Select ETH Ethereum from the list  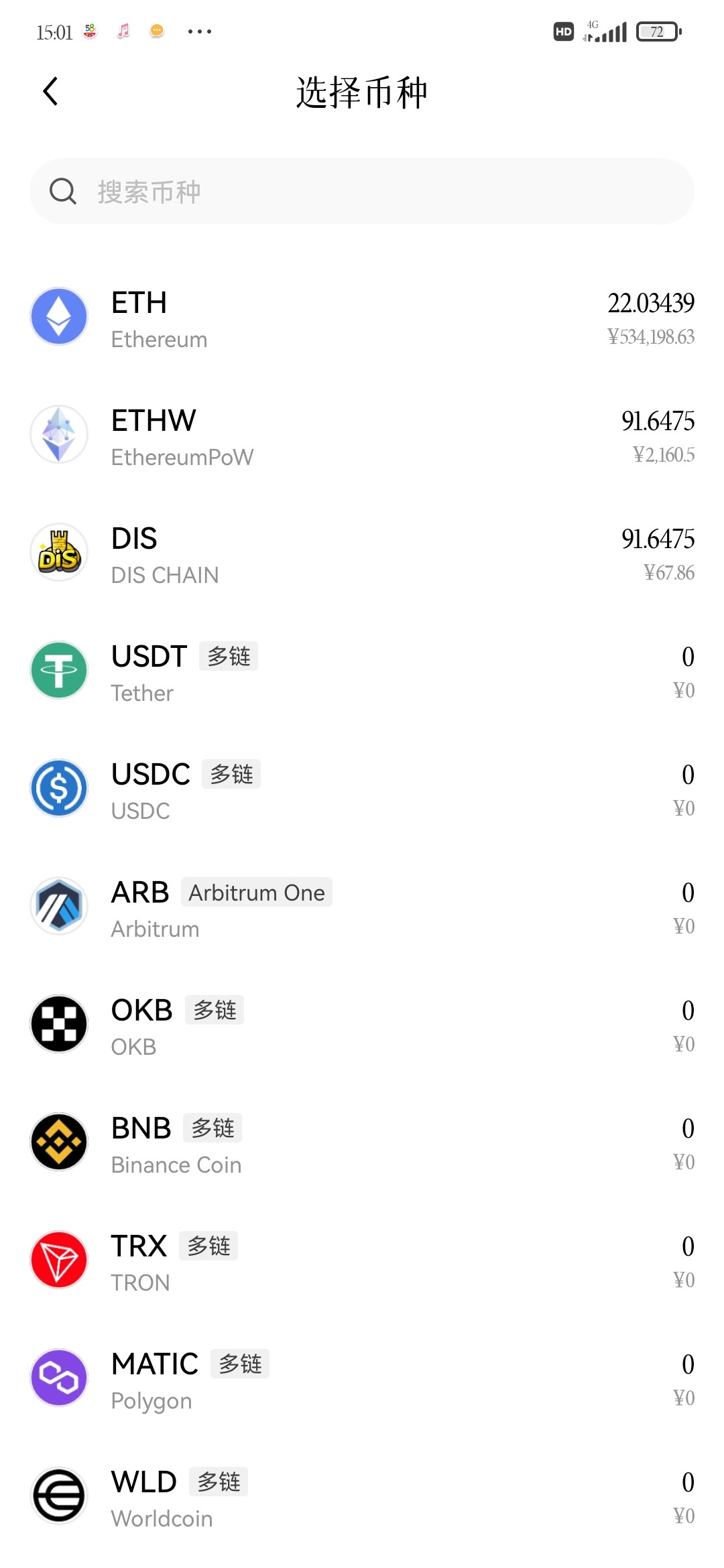[362, 319]
